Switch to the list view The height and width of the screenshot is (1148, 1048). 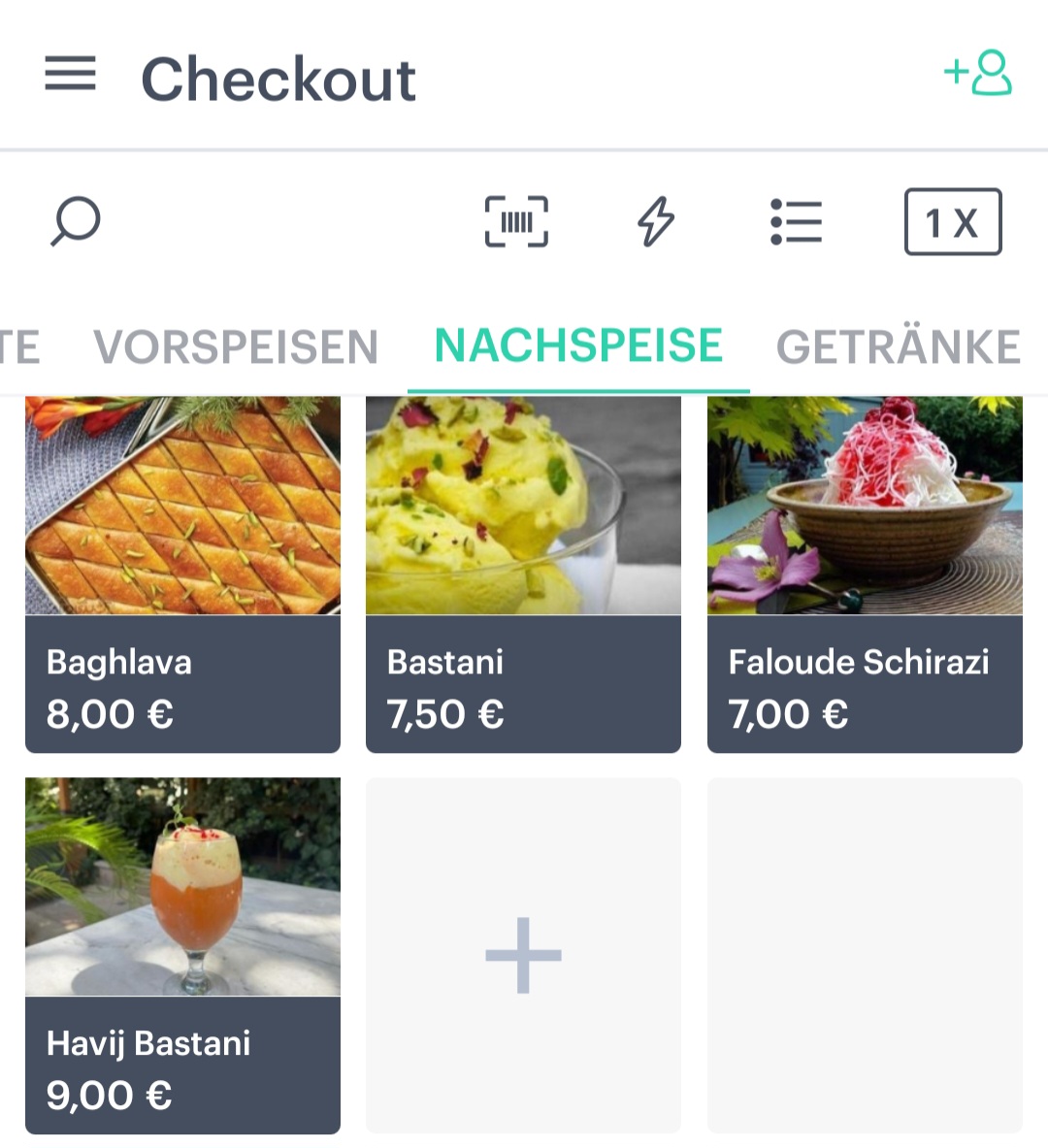coord(796,222)
